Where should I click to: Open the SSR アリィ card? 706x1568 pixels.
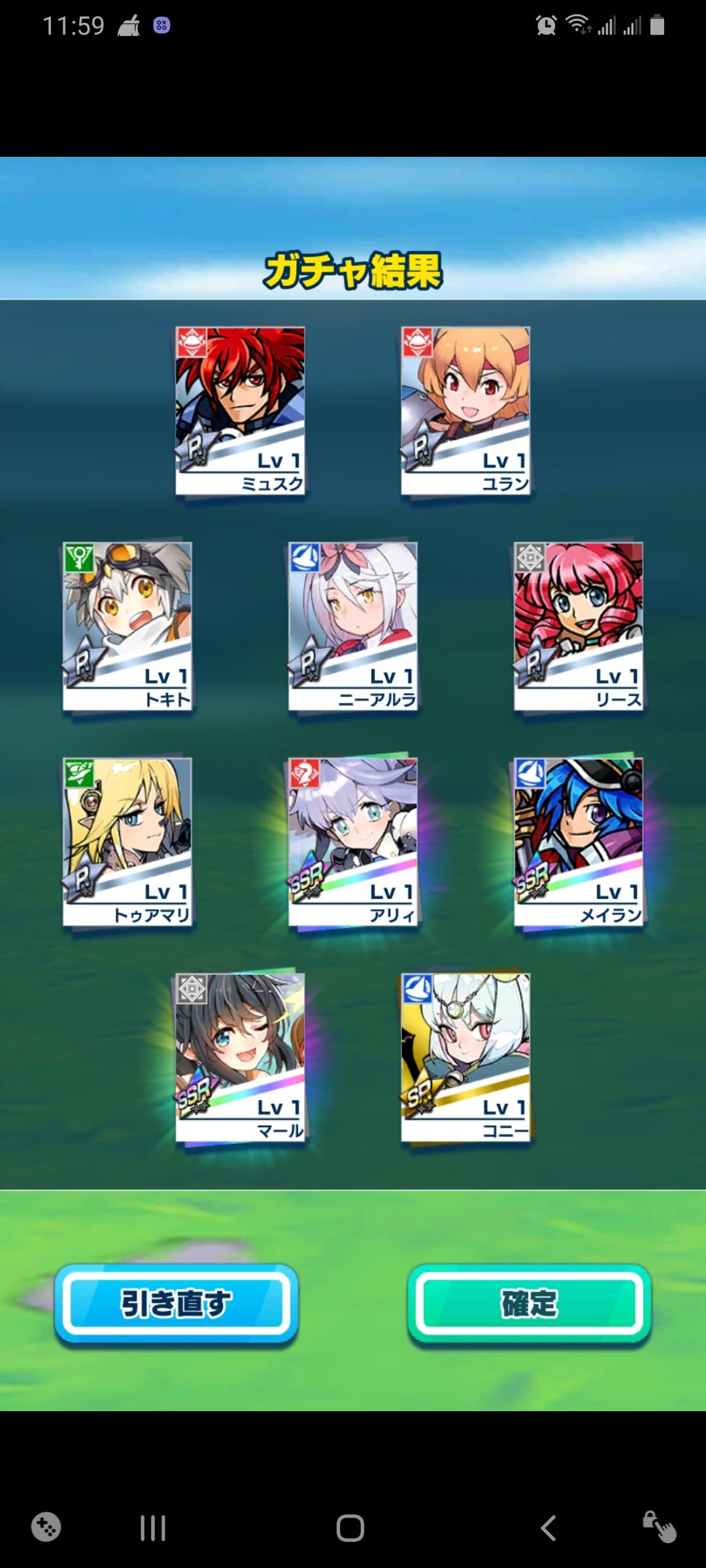tap(353, 841)
